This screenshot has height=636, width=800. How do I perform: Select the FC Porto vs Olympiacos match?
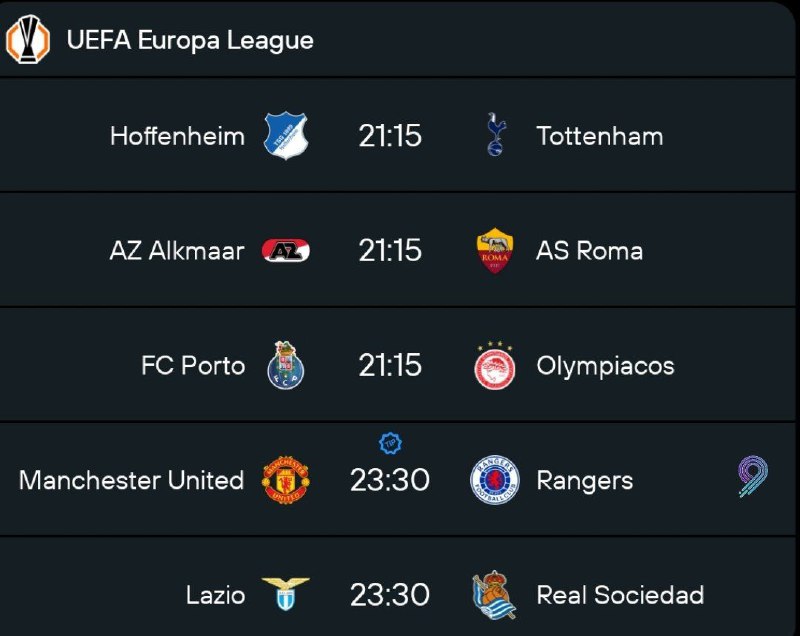390,365
